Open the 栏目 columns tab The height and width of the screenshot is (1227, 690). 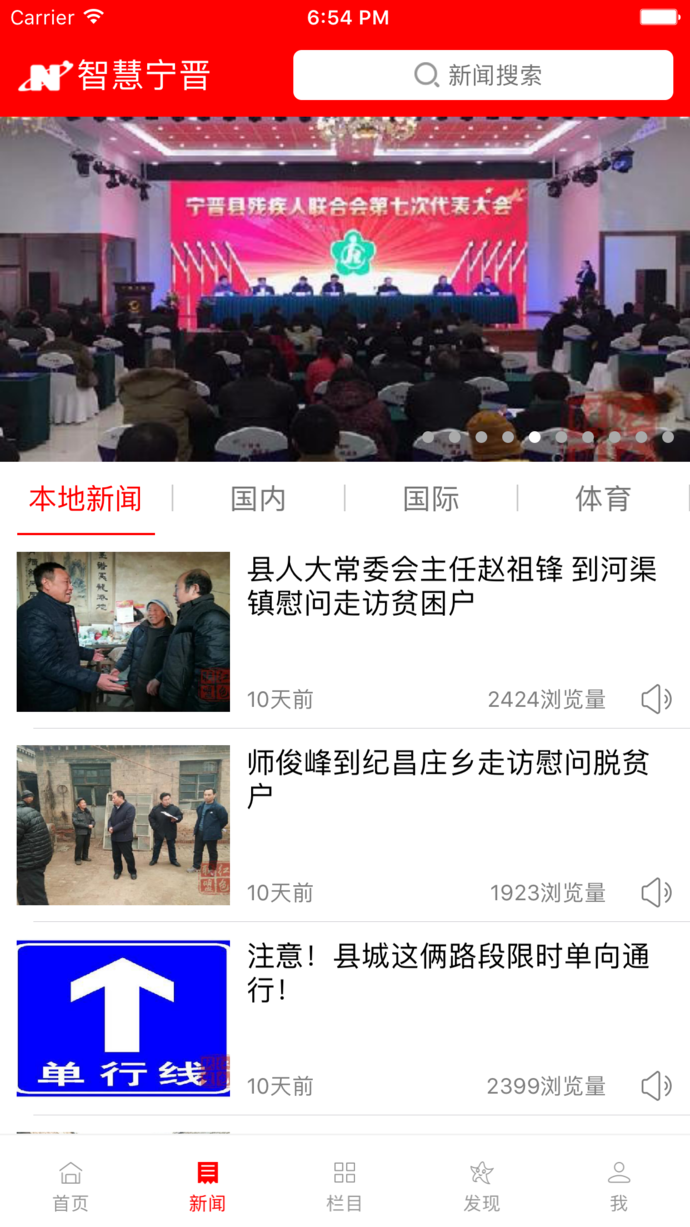(344, 1185)
